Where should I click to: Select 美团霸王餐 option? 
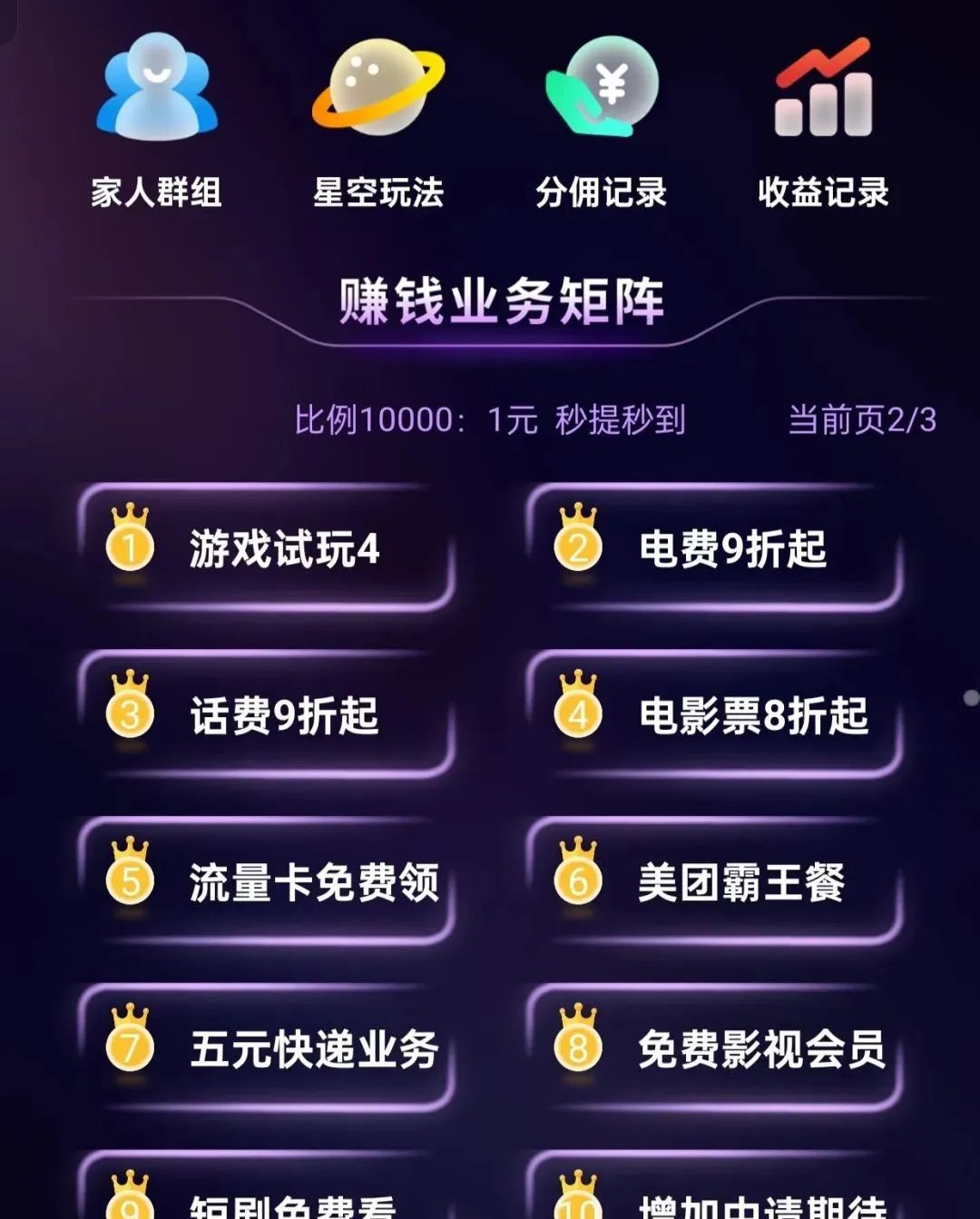[715, 881]
